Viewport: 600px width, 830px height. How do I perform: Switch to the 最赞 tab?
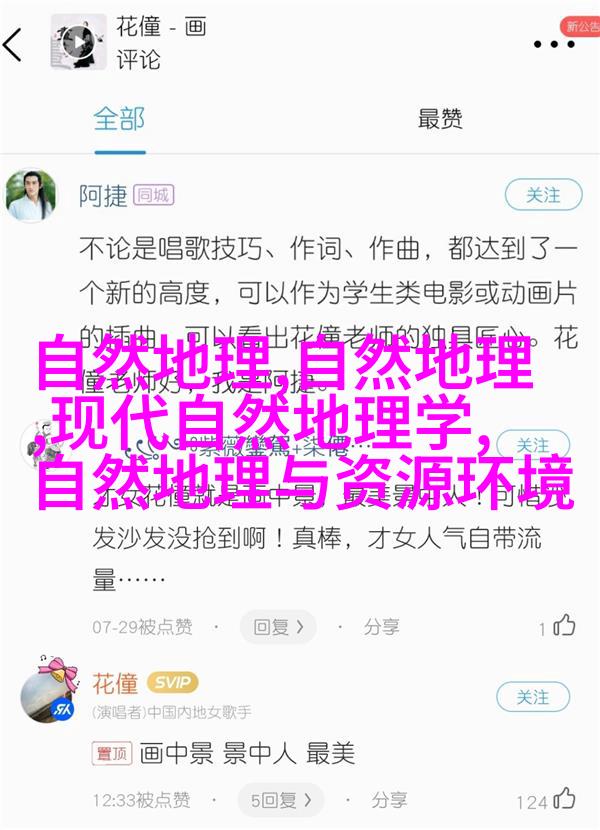(440, 118)
